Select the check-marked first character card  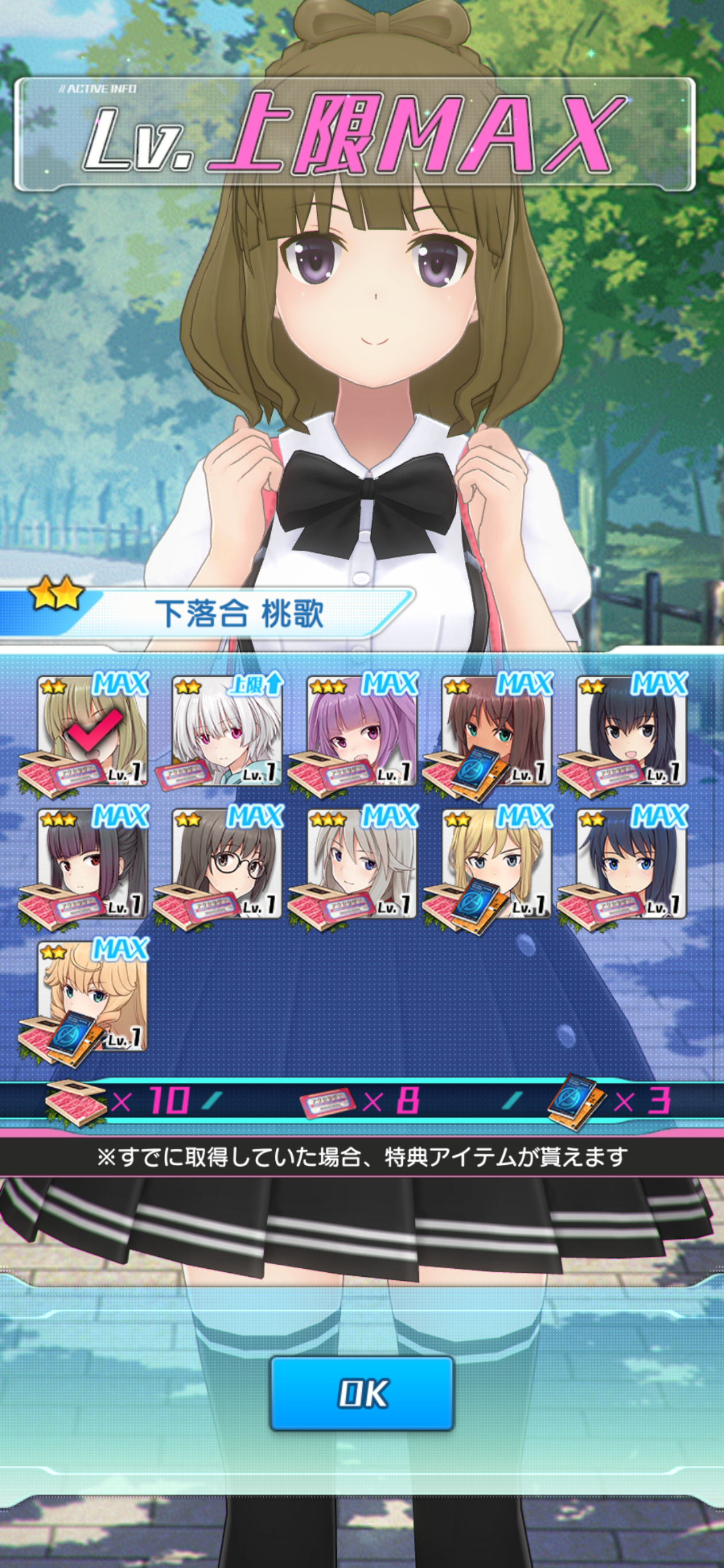point(91,732)
